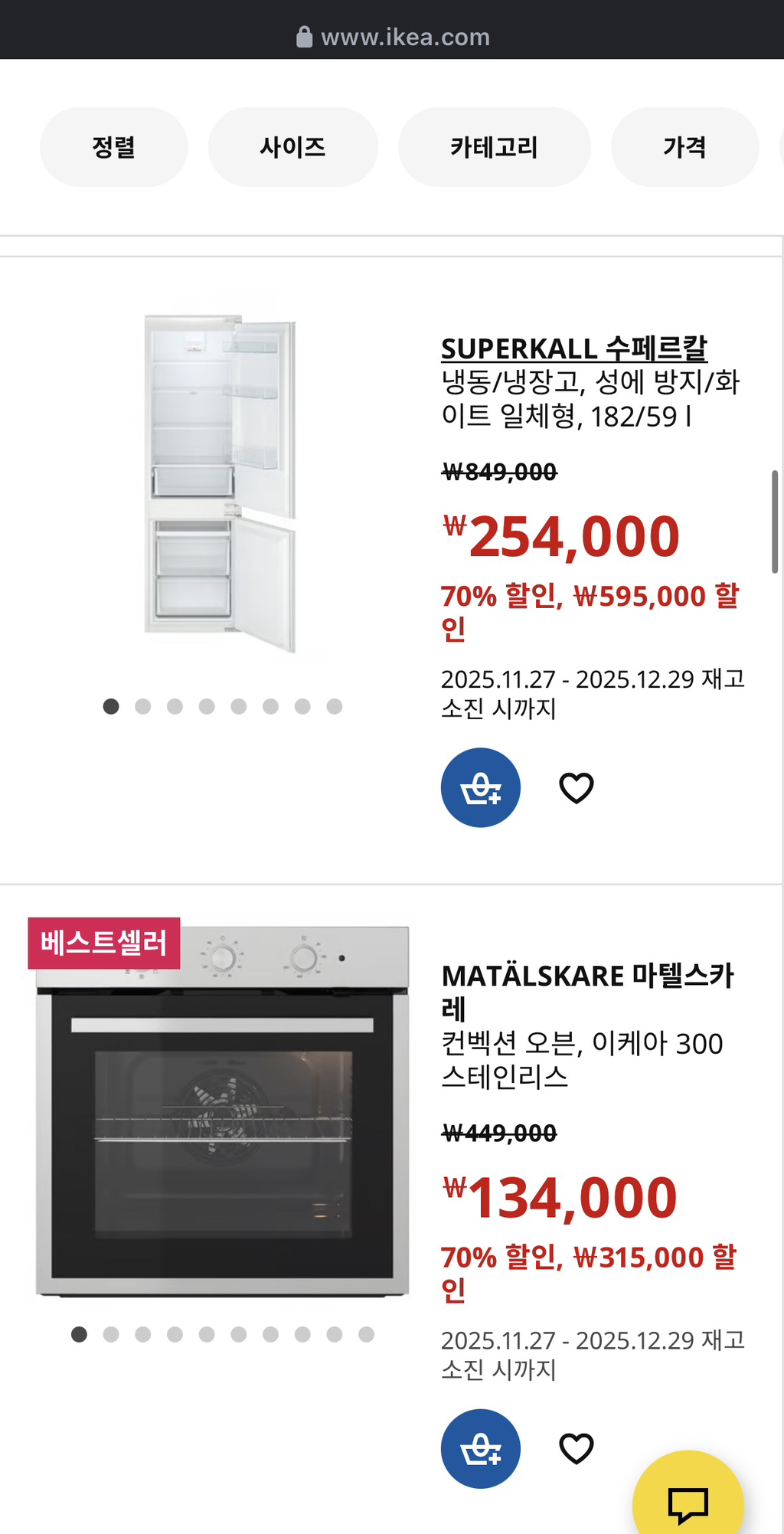Screen dimensions: 784x1534
Task: Open the 가격 price filter
Action: pyautogui.click(x=684, y=147)
